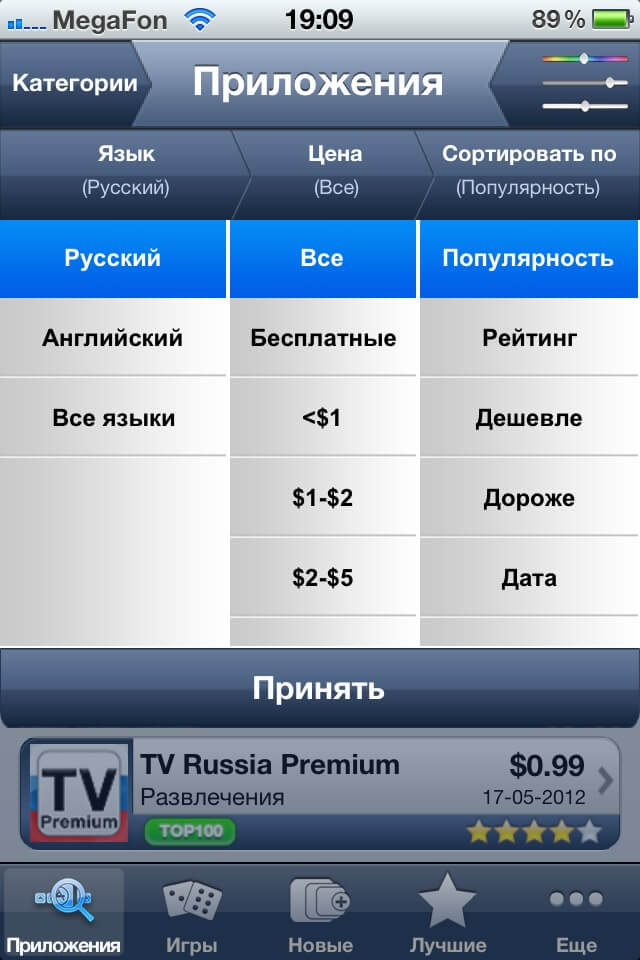The image size is (640, 960).
Task: Switch to the Новые tab
Action: pos(320,914)
